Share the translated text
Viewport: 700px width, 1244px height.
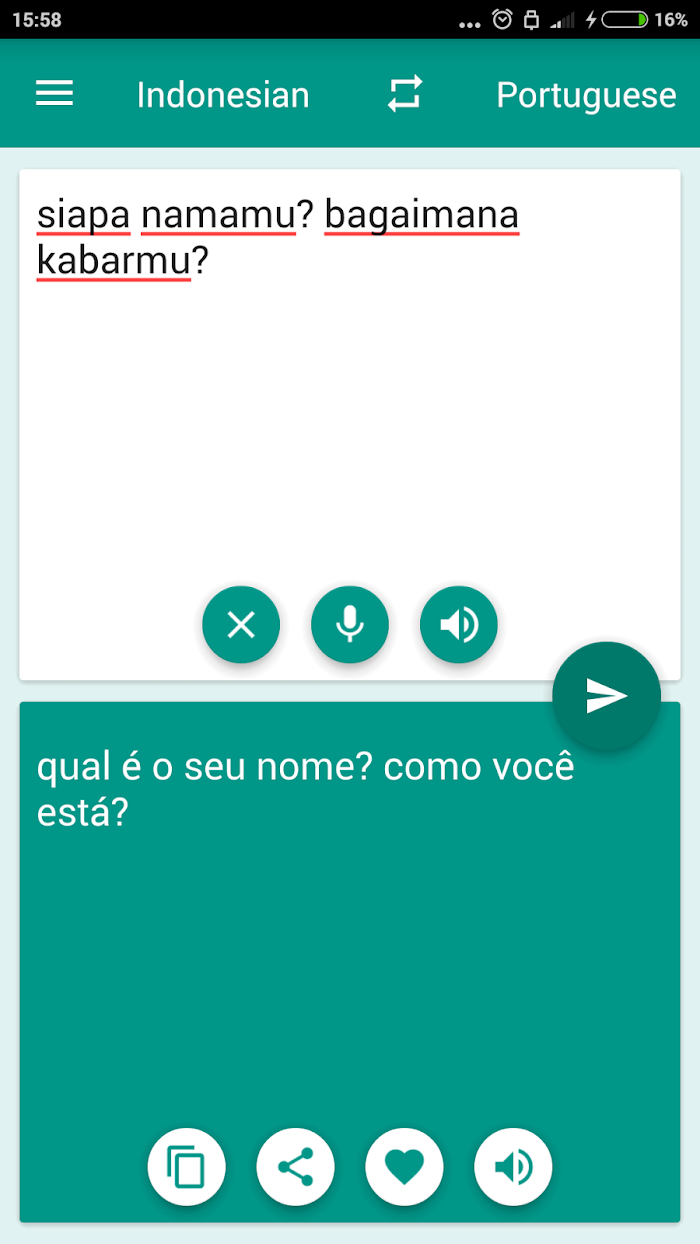tap(296, 1167)
